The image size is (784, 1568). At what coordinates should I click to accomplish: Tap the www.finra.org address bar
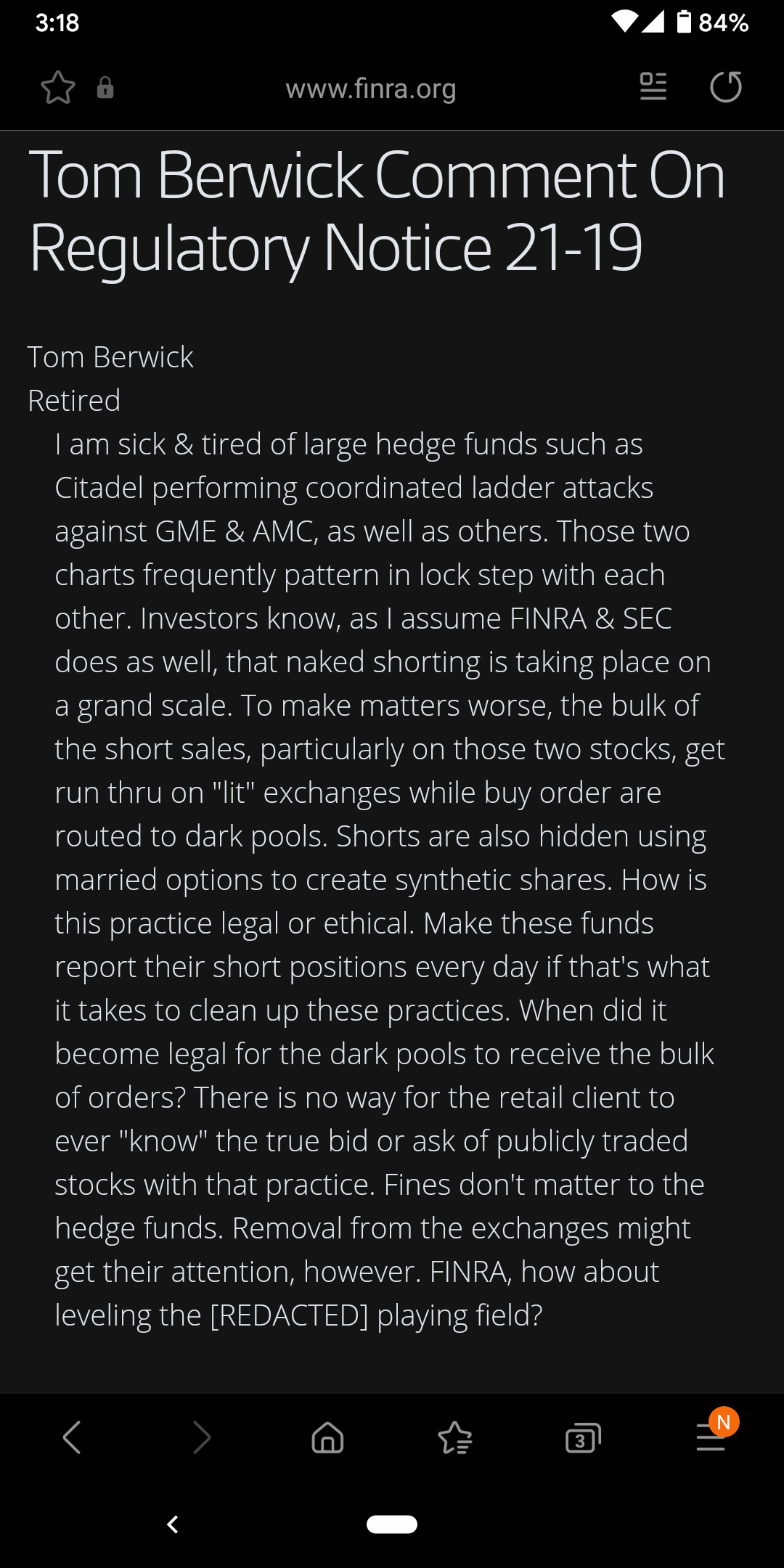pyautogui.click(x=370, y=89)
